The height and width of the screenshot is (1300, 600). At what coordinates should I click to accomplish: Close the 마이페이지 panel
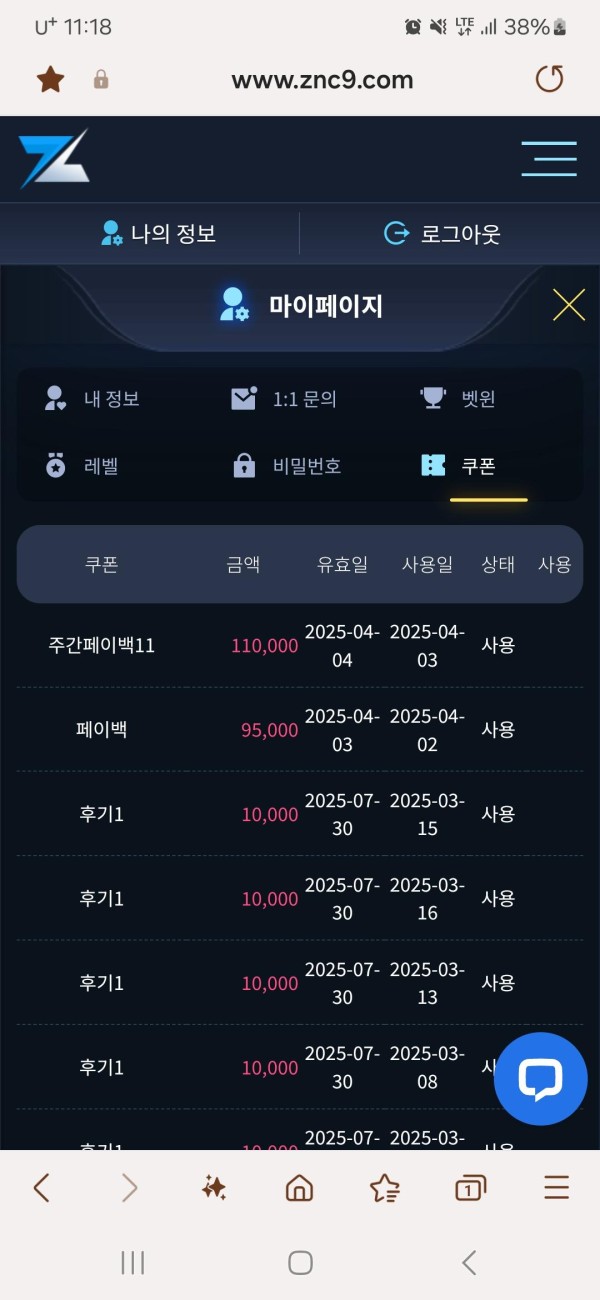tap(568, 304)
